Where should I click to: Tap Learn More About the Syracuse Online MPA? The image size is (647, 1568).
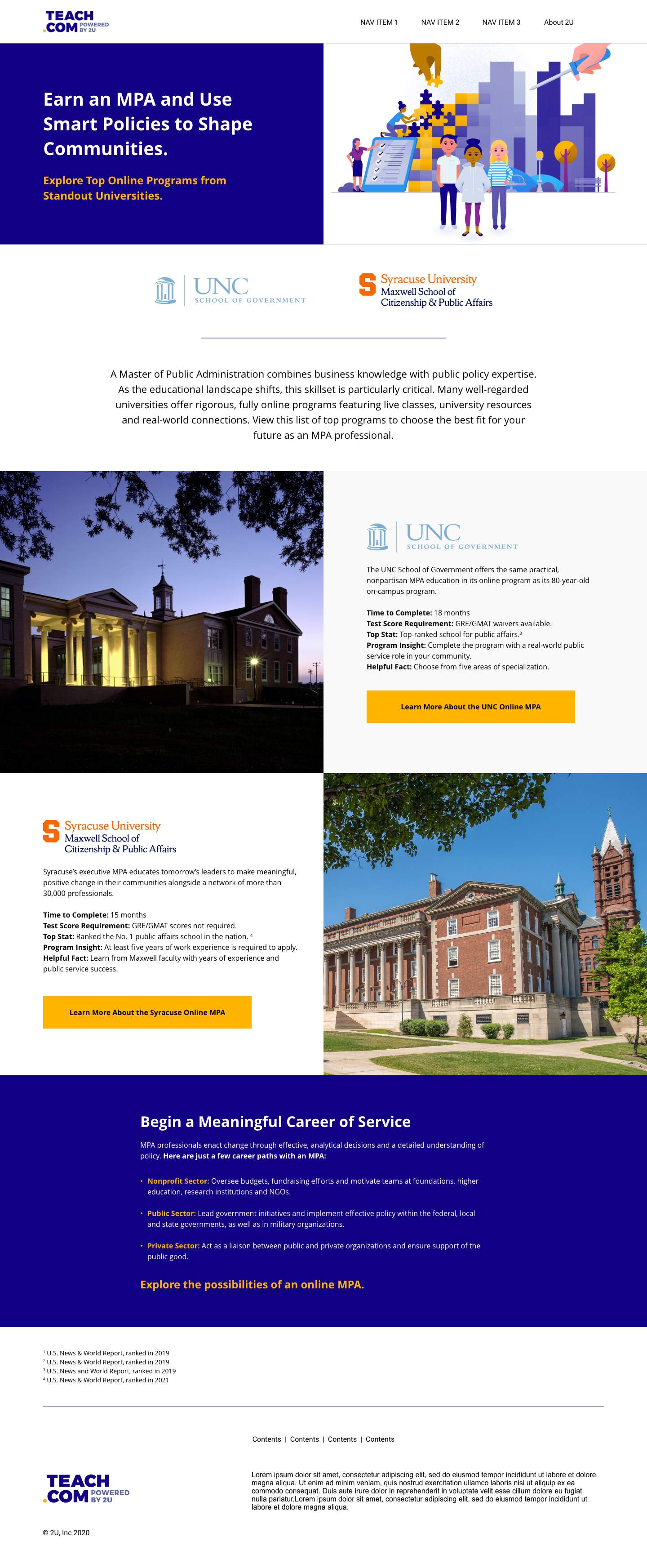click(x=146, y=1012)
